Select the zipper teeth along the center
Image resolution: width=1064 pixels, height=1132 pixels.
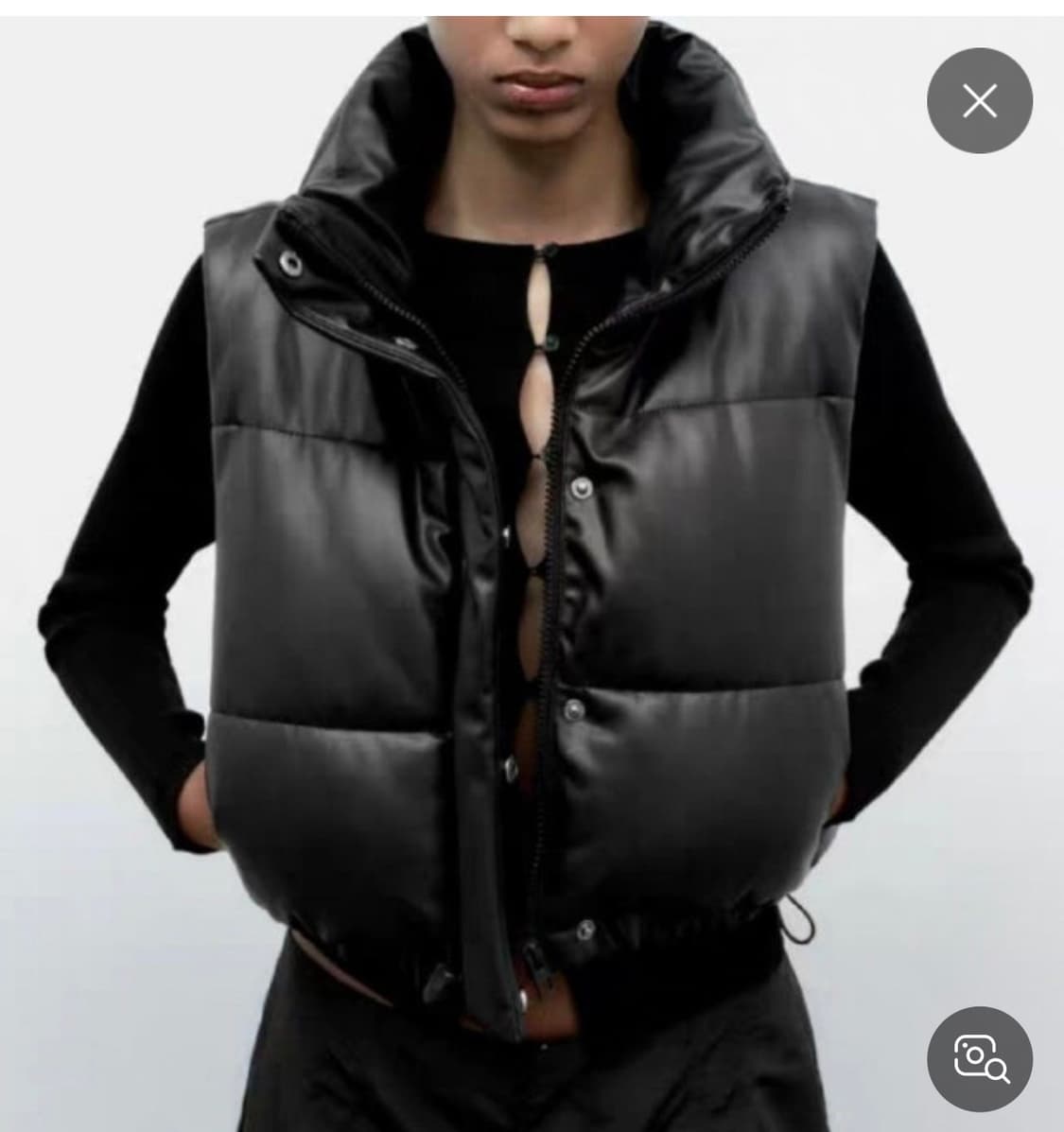click(x=549, y=615)
